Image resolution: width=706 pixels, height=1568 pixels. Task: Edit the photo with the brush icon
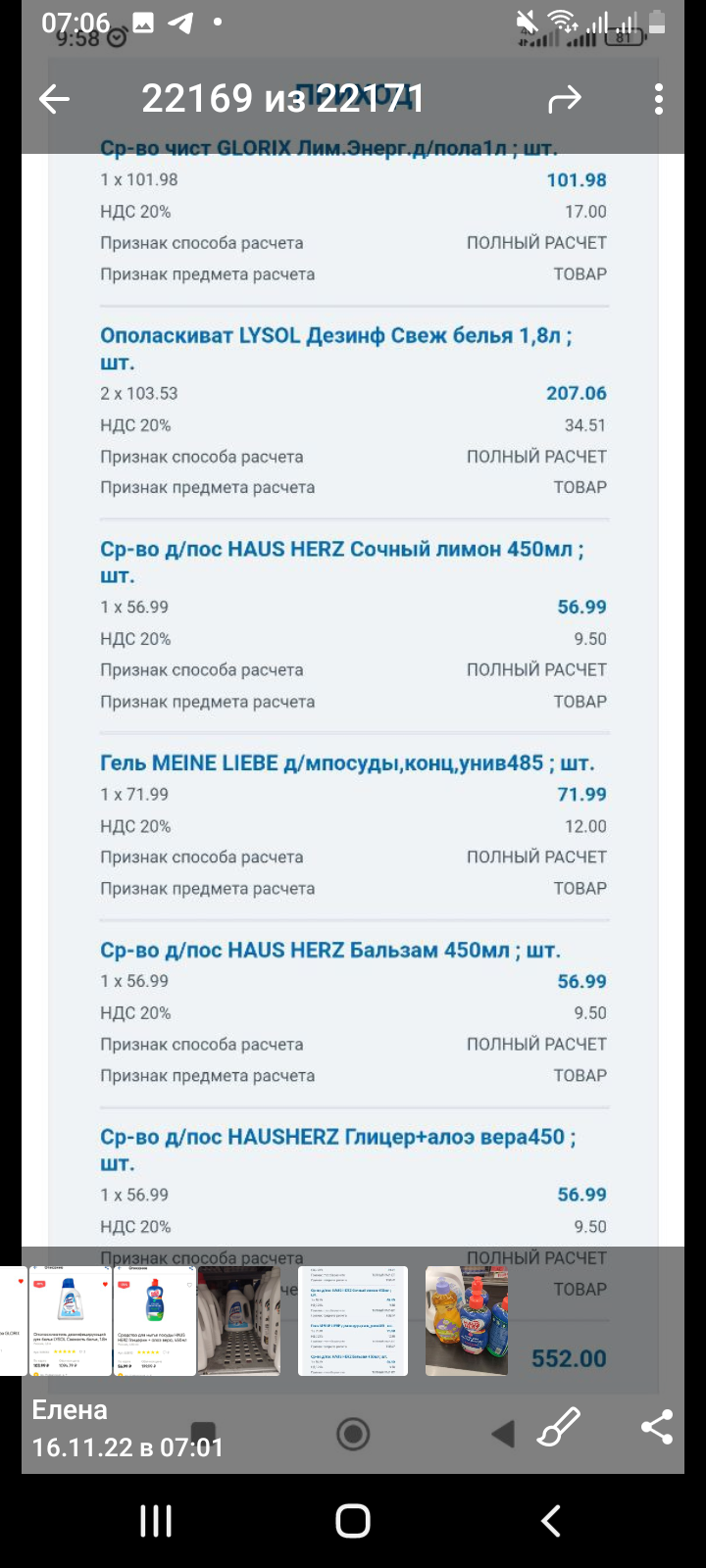coord(559,1427)
